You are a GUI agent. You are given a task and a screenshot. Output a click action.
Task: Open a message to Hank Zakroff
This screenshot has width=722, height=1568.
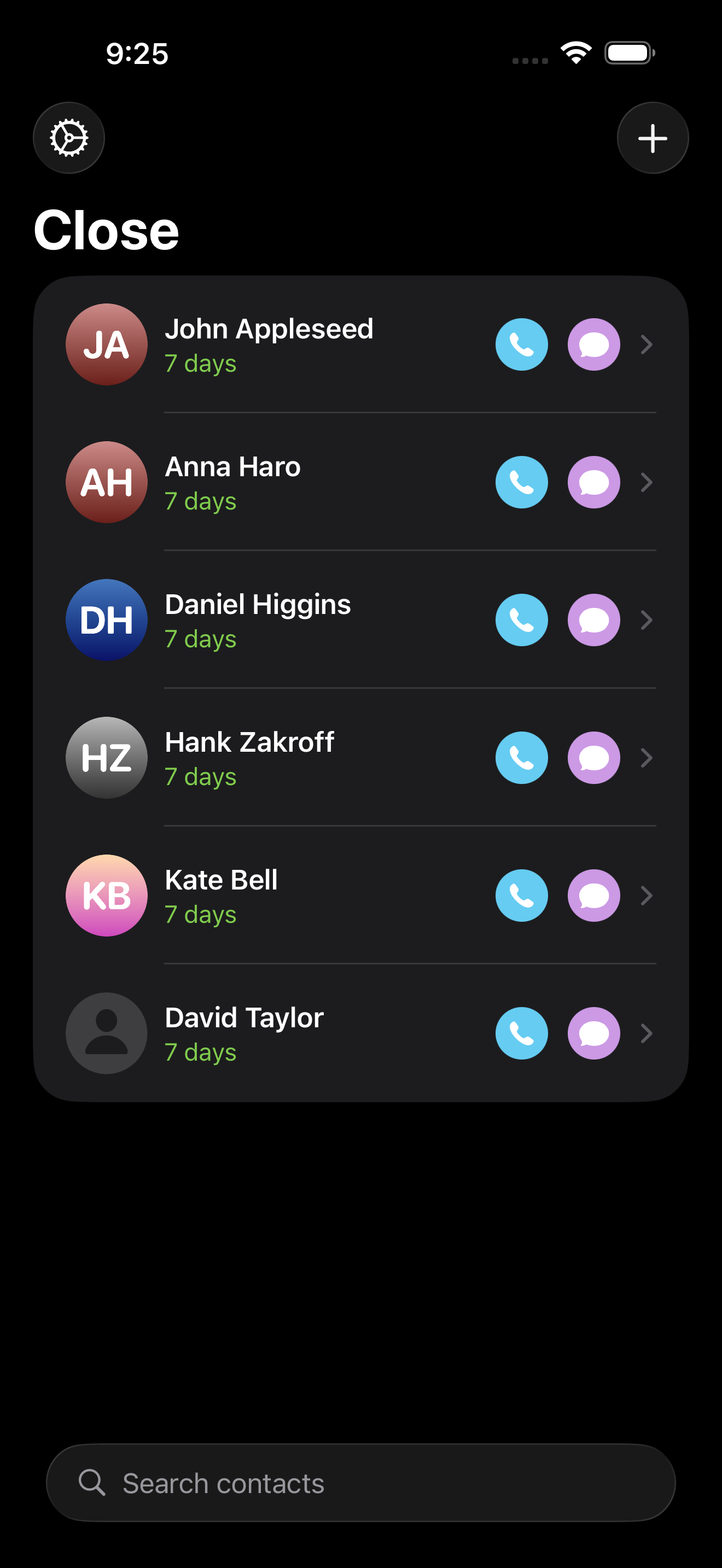point(593,757)
